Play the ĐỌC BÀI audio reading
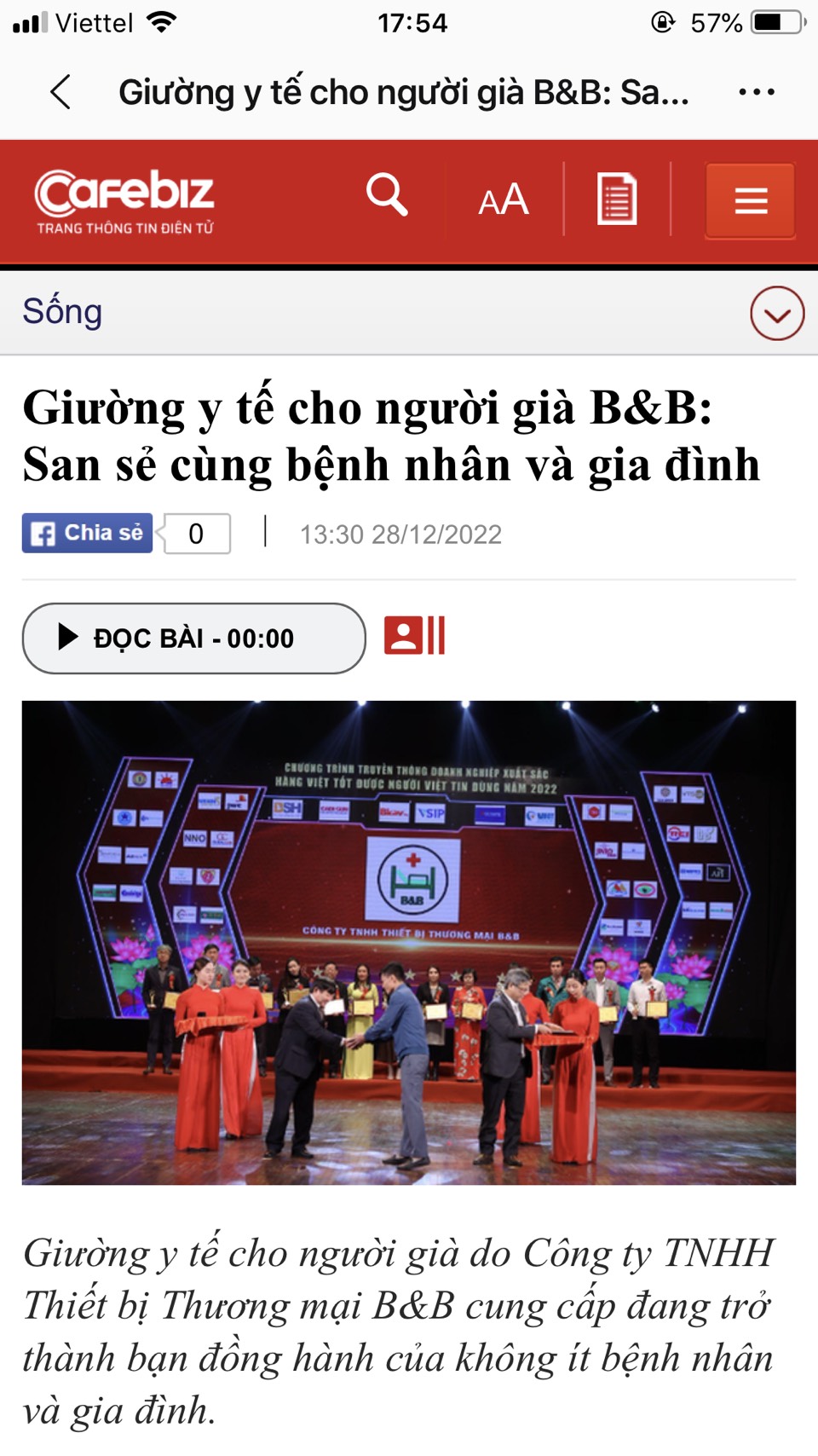 pyautogui.click(x=193, y=638)
